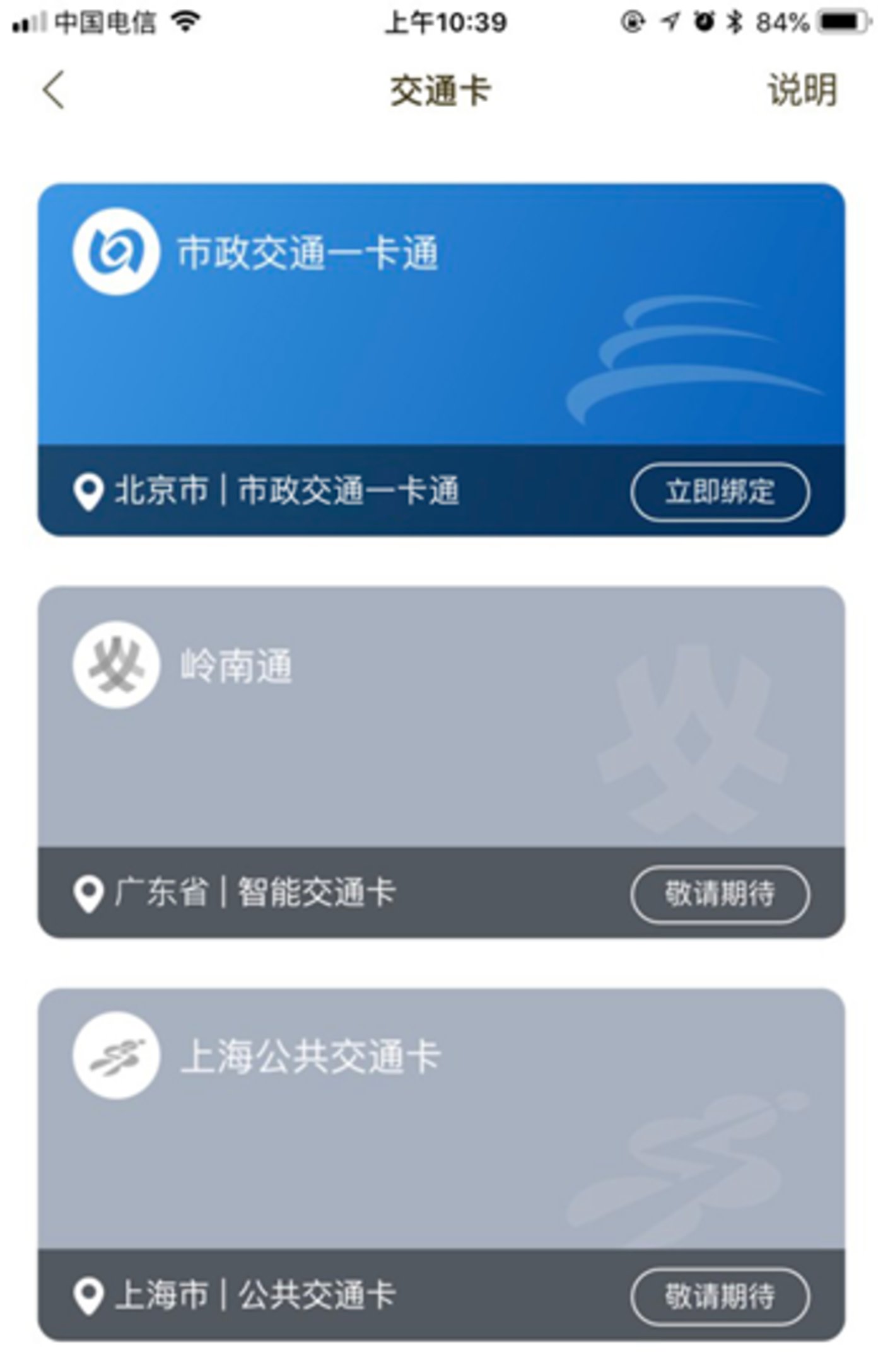Tap 立即绑定 on the 市政交通一卡通 card
The height and width of the screenshot is (1372, 883).
[720, 492]
